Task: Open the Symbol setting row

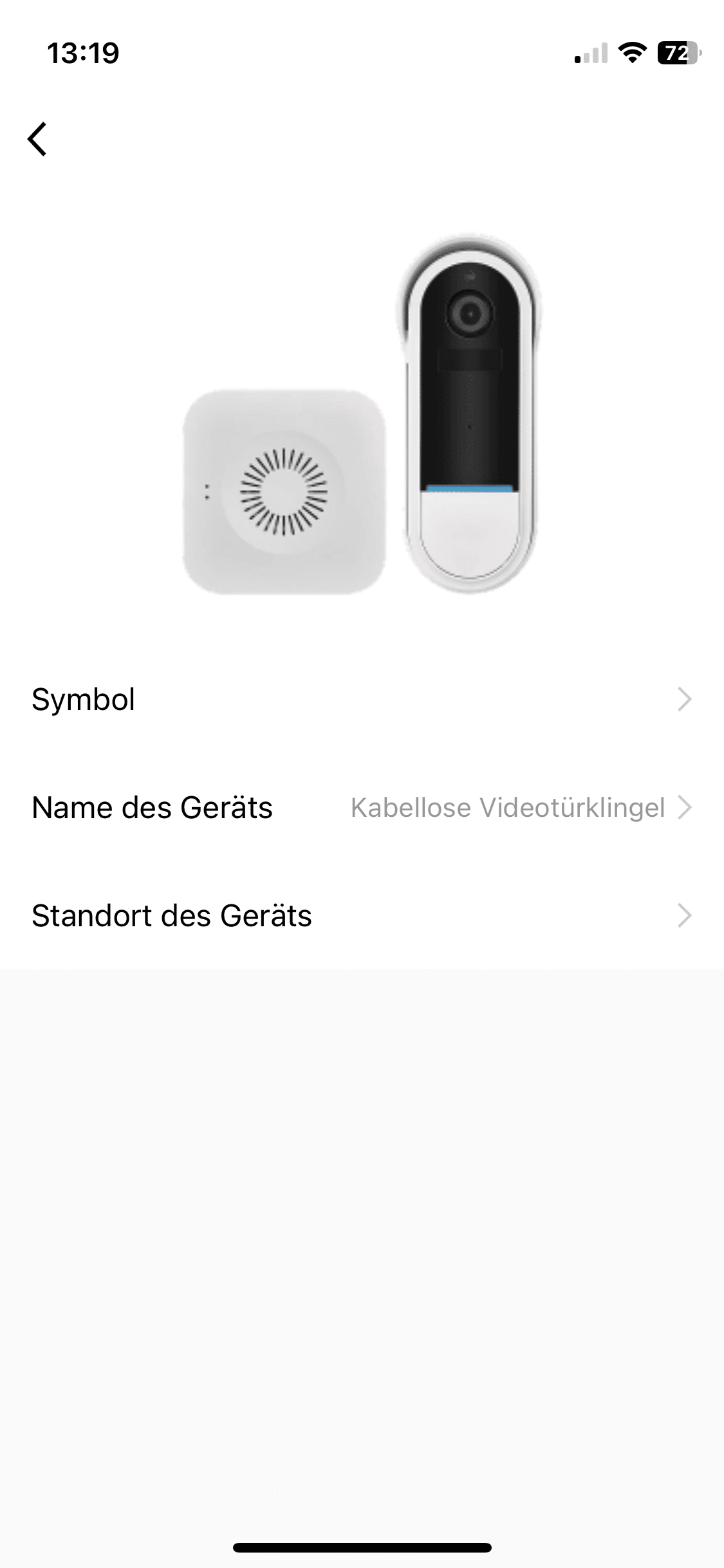Action: (362, 699)
